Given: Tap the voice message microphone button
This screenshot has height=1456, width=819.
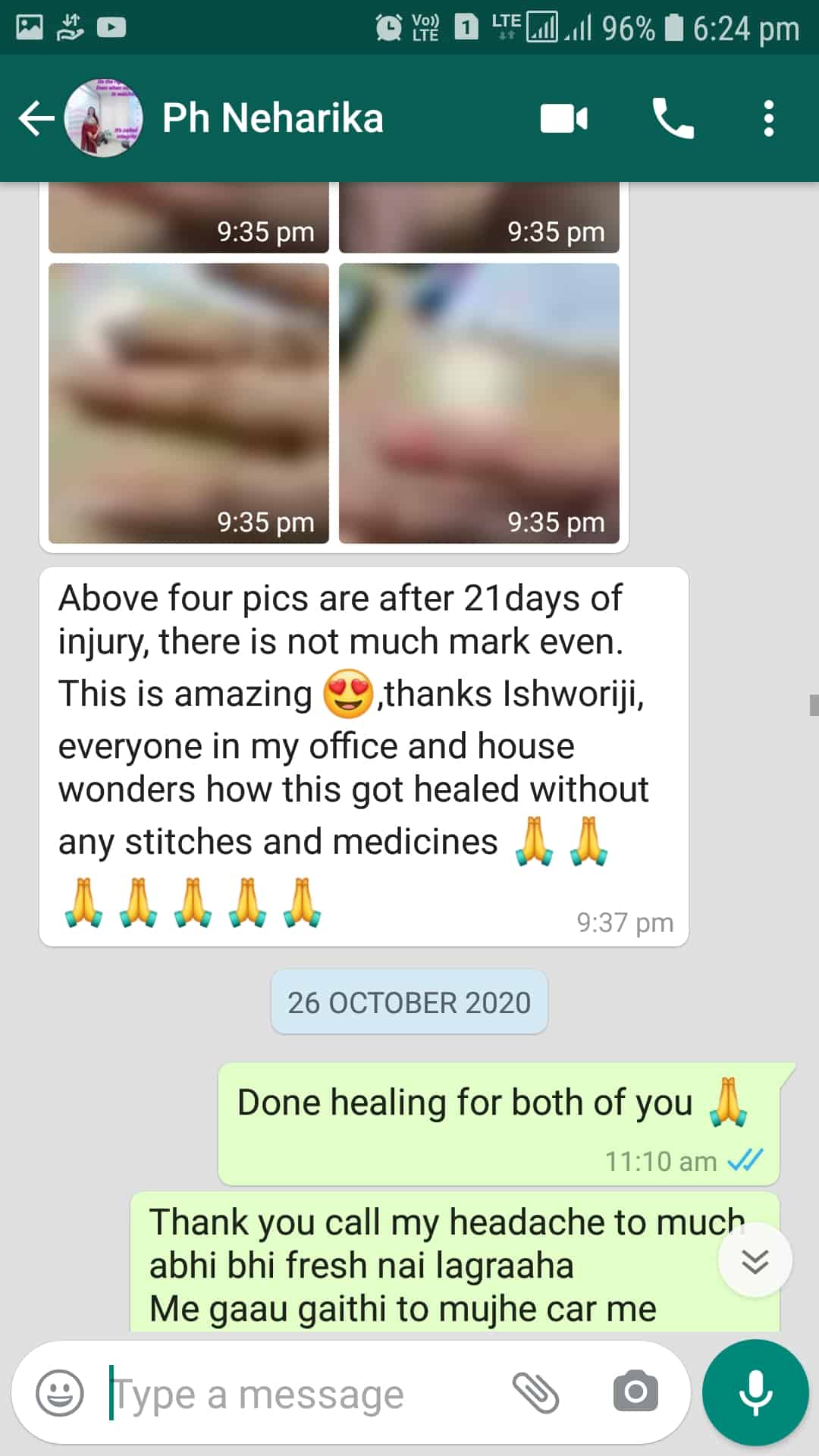Looking at the screenshot, I should click(755, 1393).
